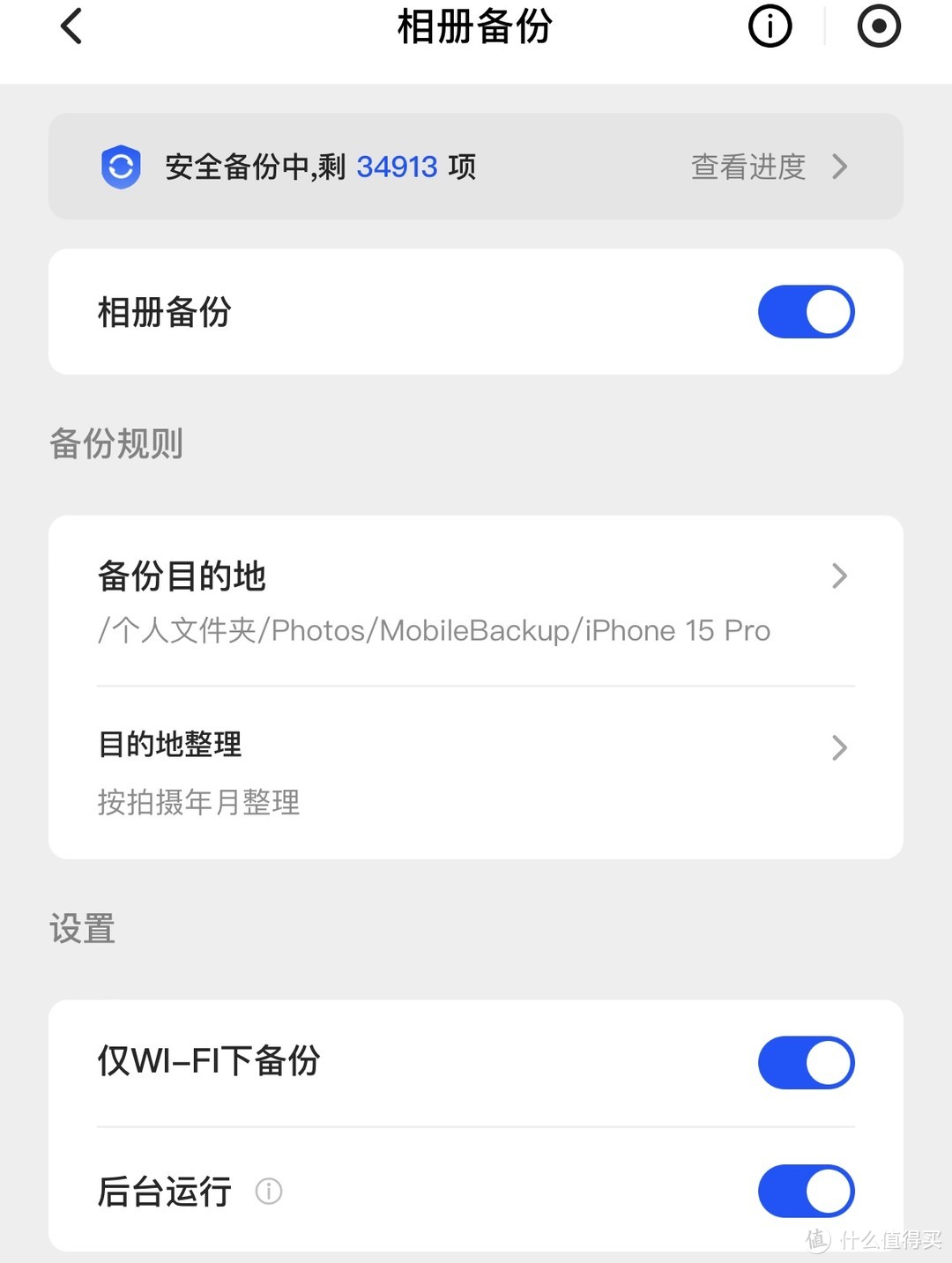Click the 备份规则 section header

116,443
